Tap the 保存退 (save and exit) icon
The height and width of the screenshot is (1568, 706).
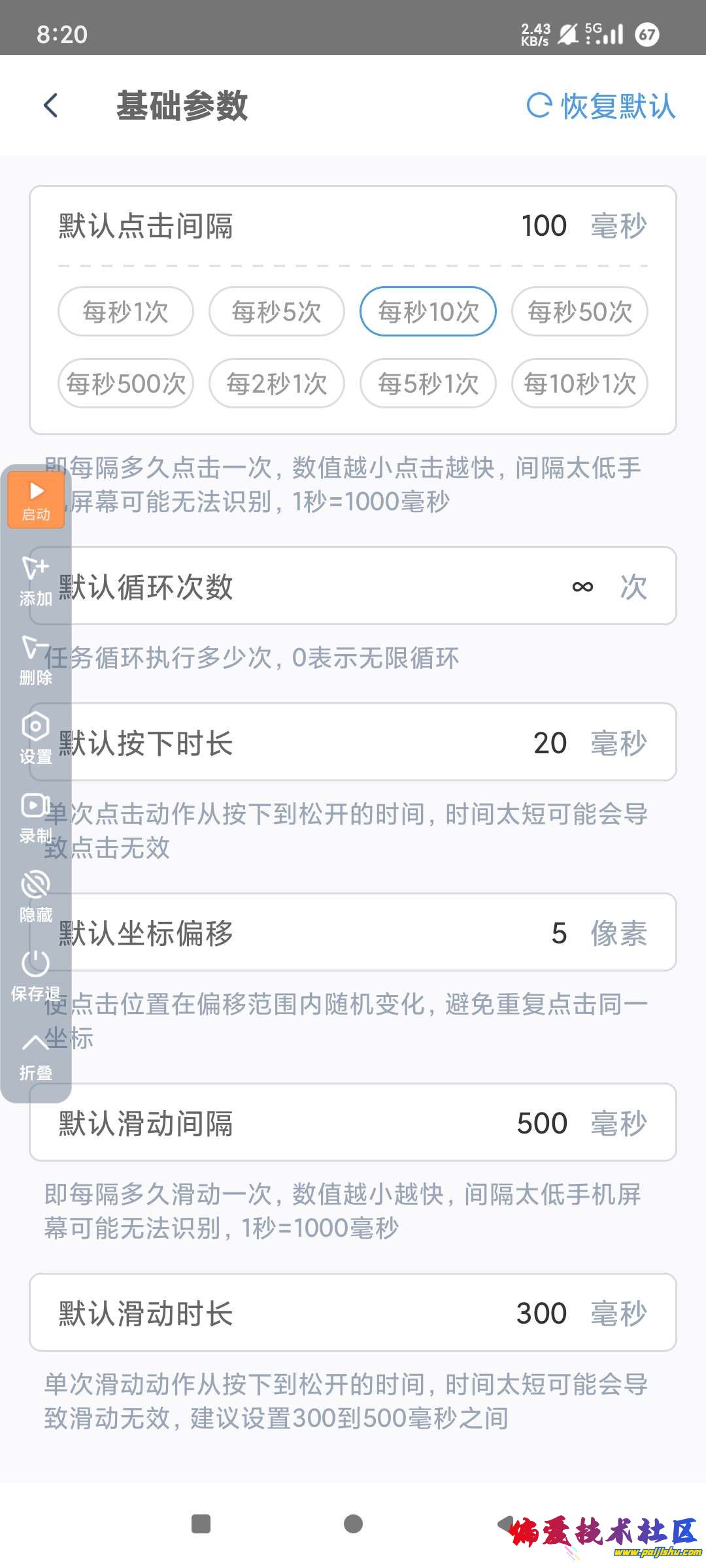pyautogui.click(x=36, y=973)
